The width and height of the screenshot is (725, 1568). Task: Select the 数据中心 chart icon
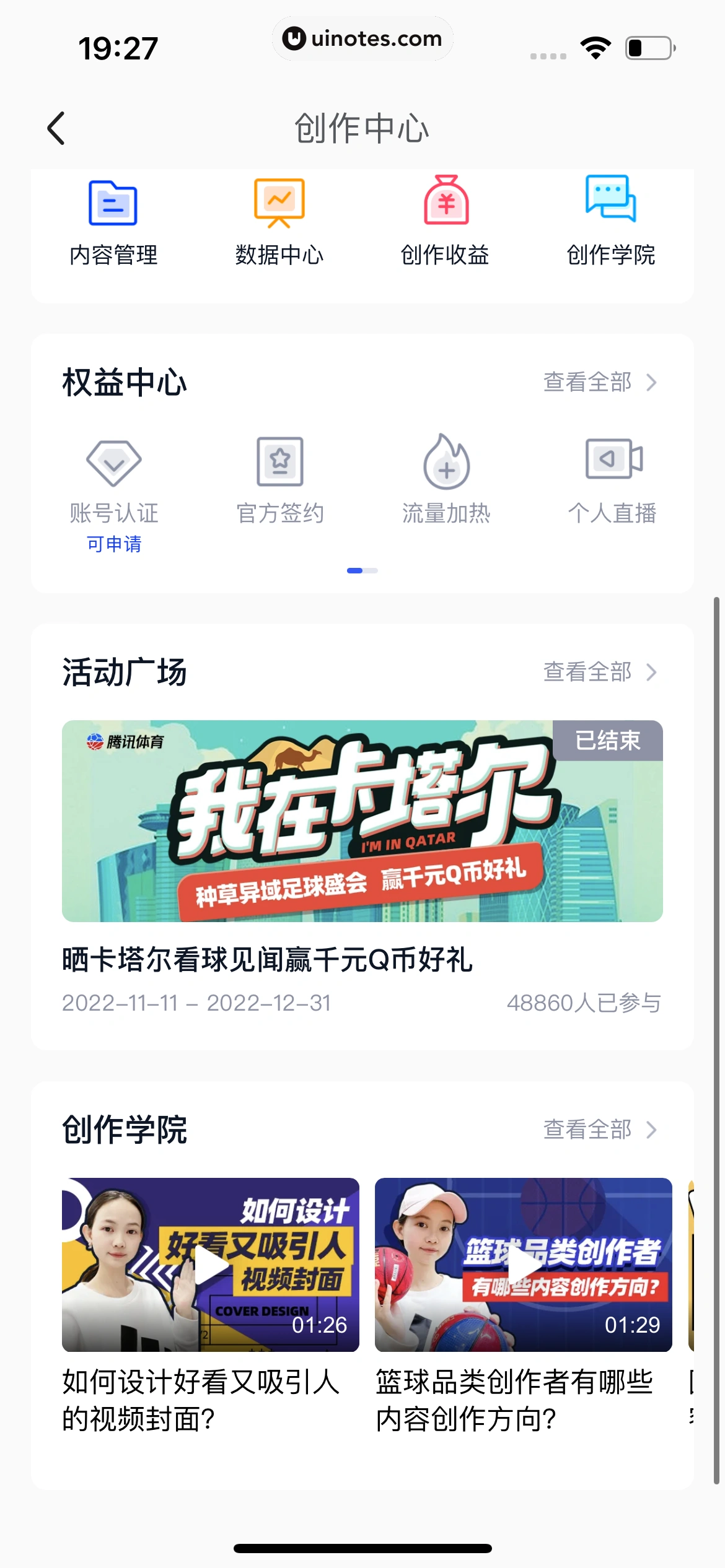pos(279,203)
